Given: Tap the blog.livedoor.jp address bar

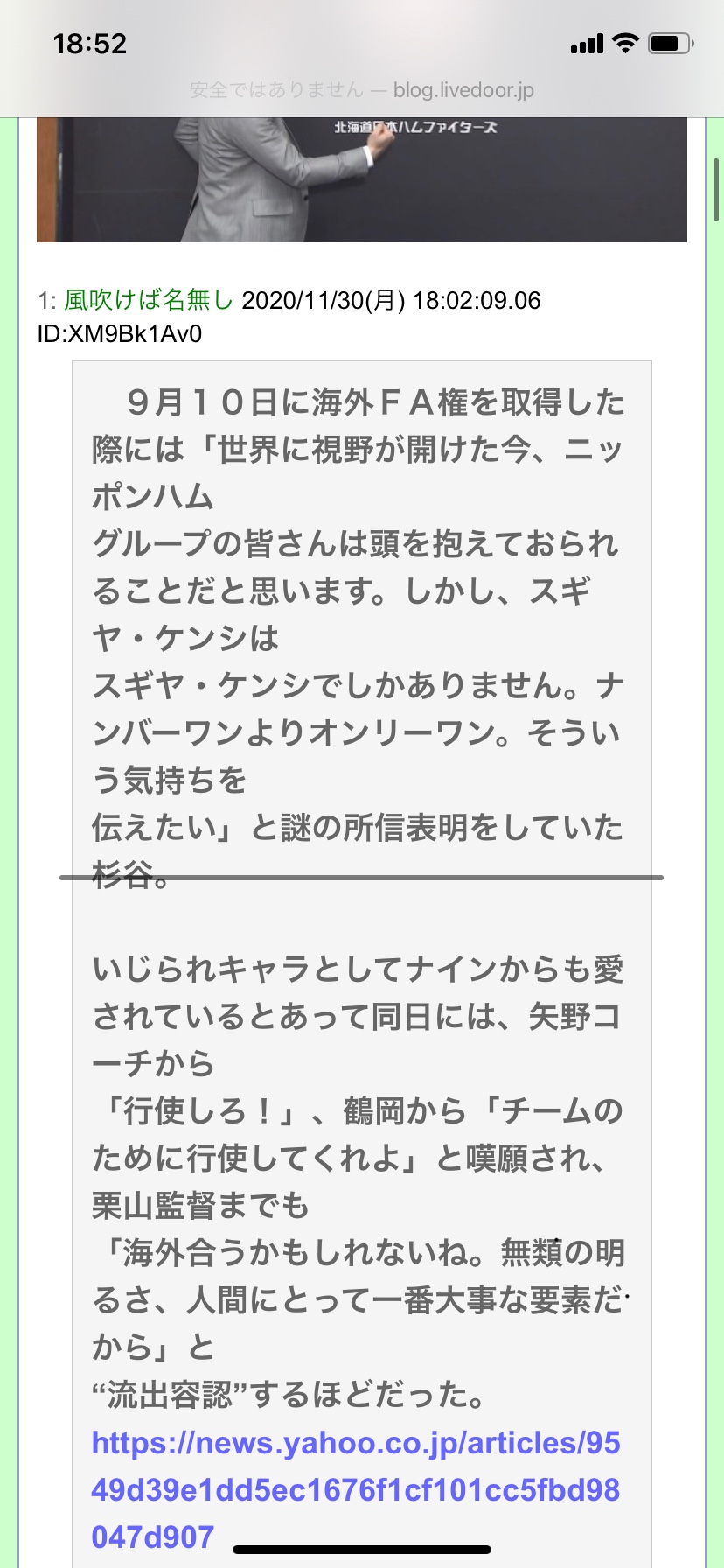Looking at the screenshot, I should (362, 89).
